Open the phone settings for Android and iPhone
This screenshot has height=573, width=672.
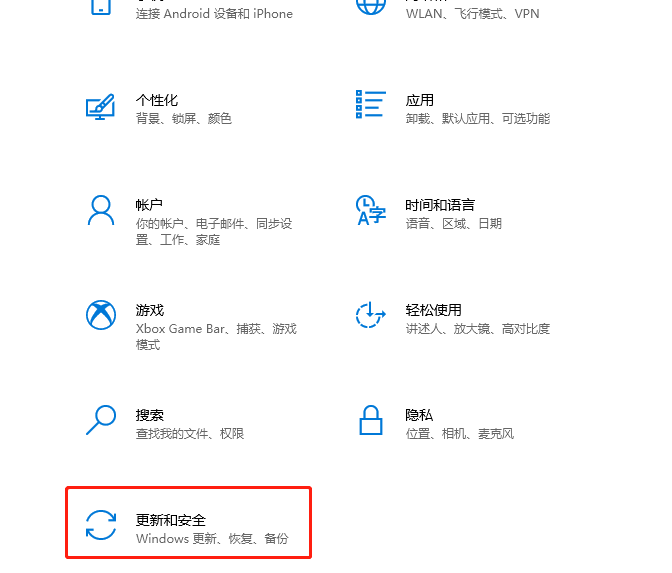click(x=214, y=13)
